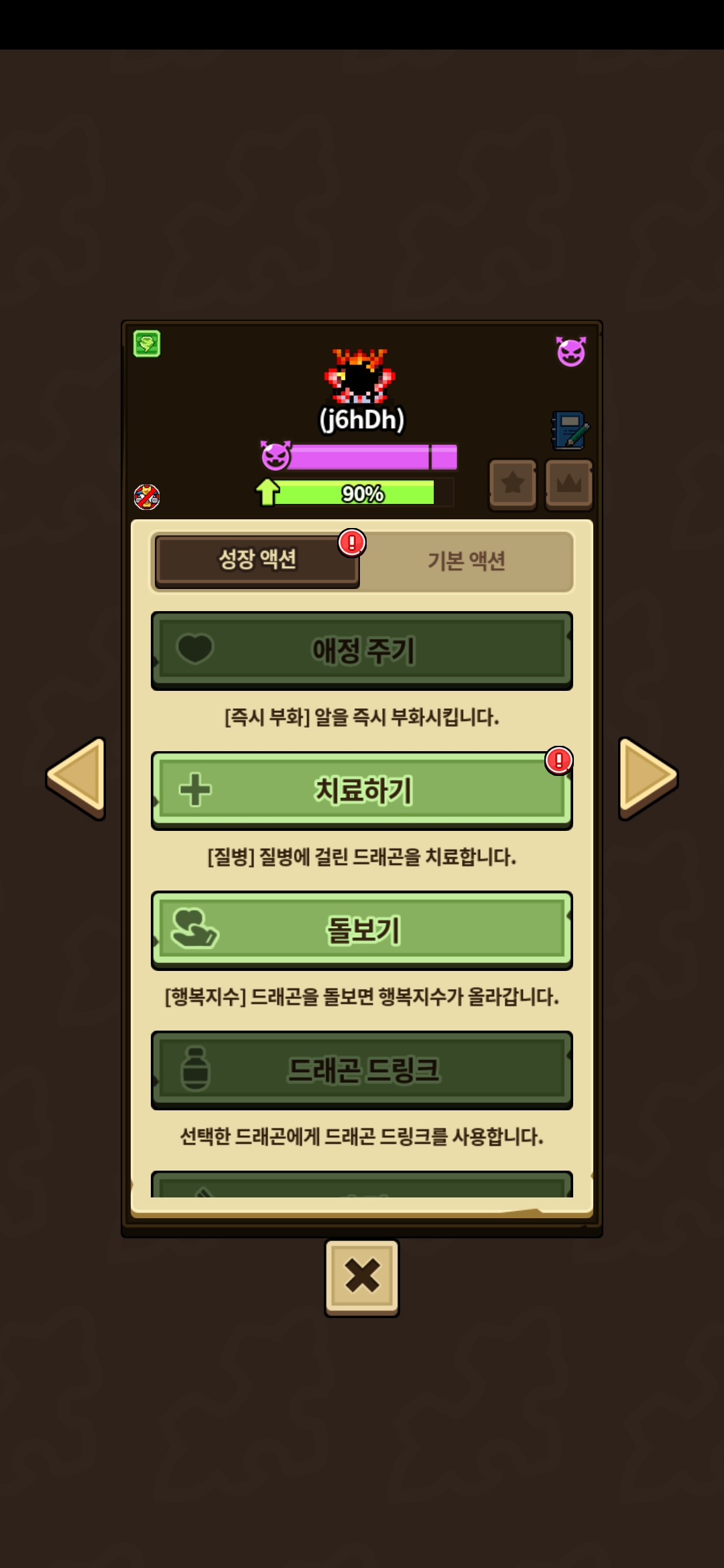This screenshot has height=1568, width=724.
Task: Go to the previous dragon with left arrow
Action: tap(76, 779)
